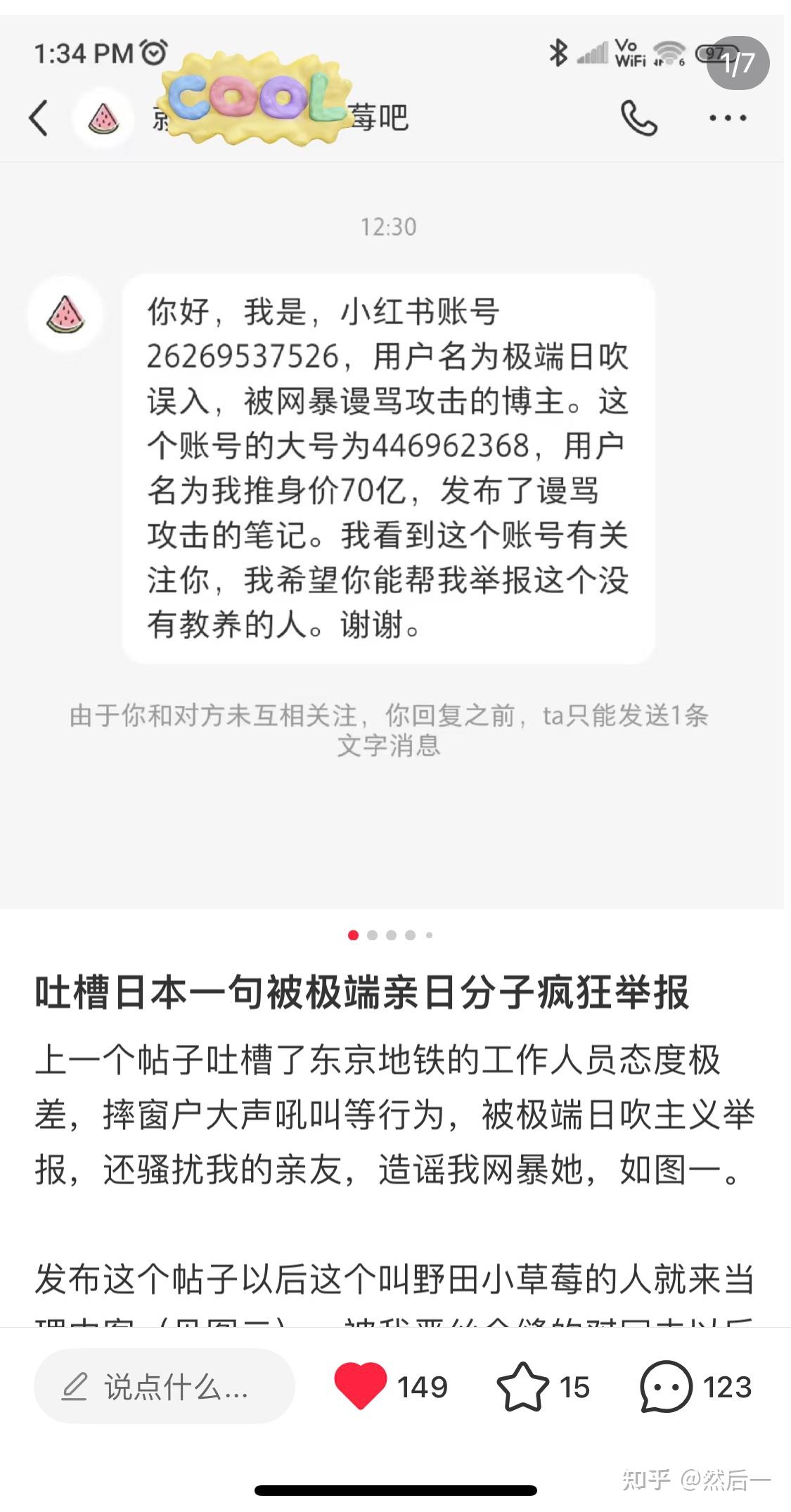Tap the "说点什么..." comment input field
Viewport: 791px width, 1512px height.
[163, 1387]
